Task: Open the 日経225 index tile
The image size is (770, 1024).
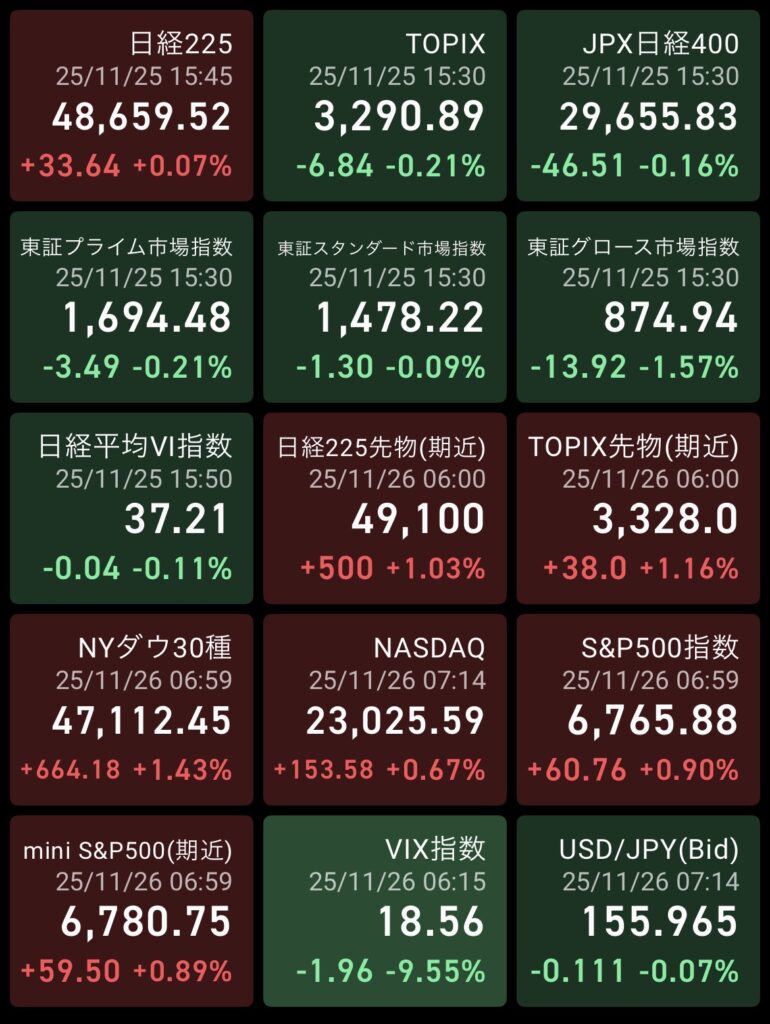Action: [131, 105]
